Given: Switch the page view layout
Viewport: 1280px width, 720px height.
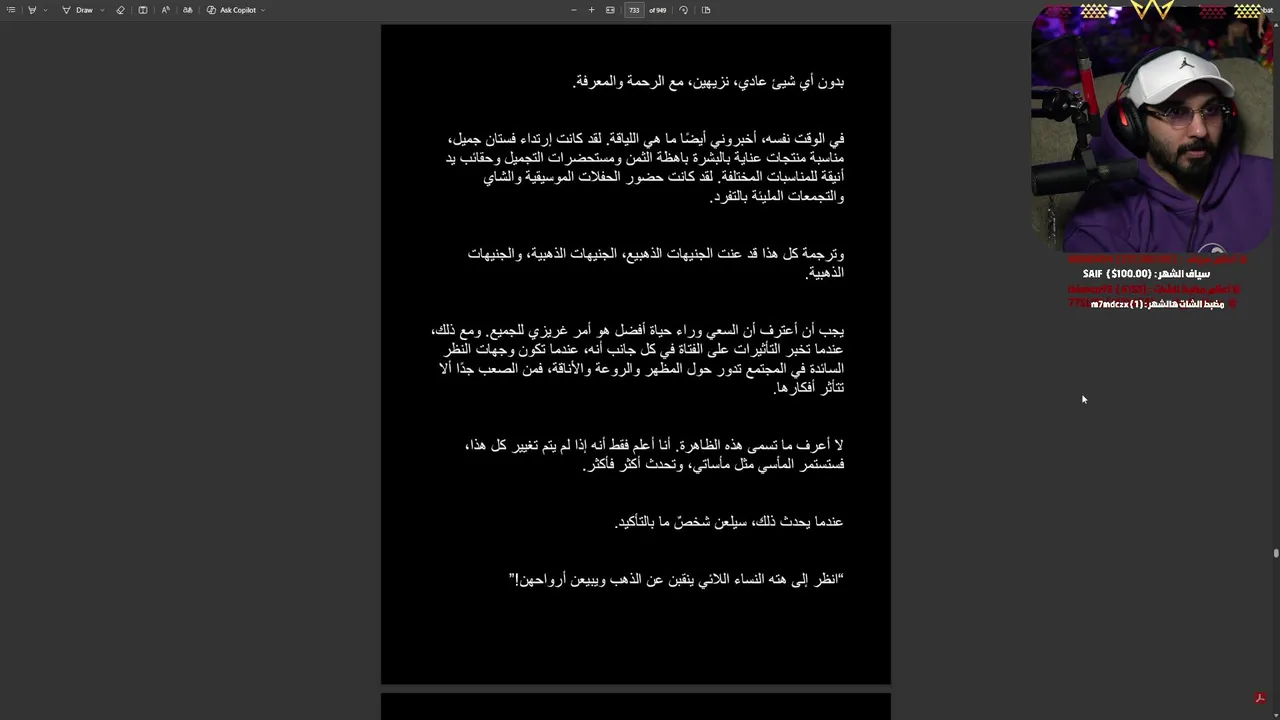Looking at the screenshot, I should [706, 10].
